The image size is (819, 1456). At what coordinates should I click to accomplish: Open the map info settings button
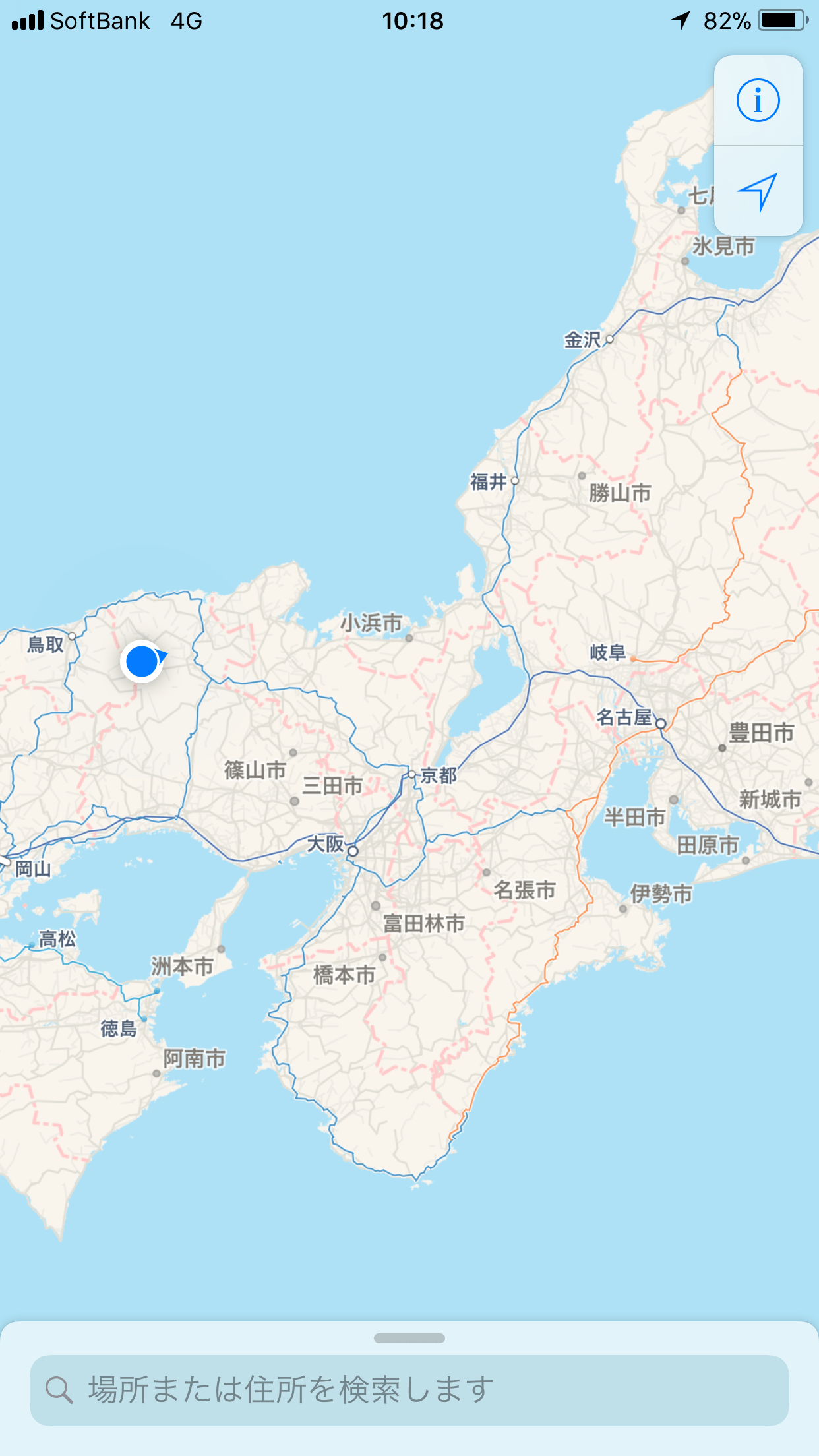(x=758, y=101)
